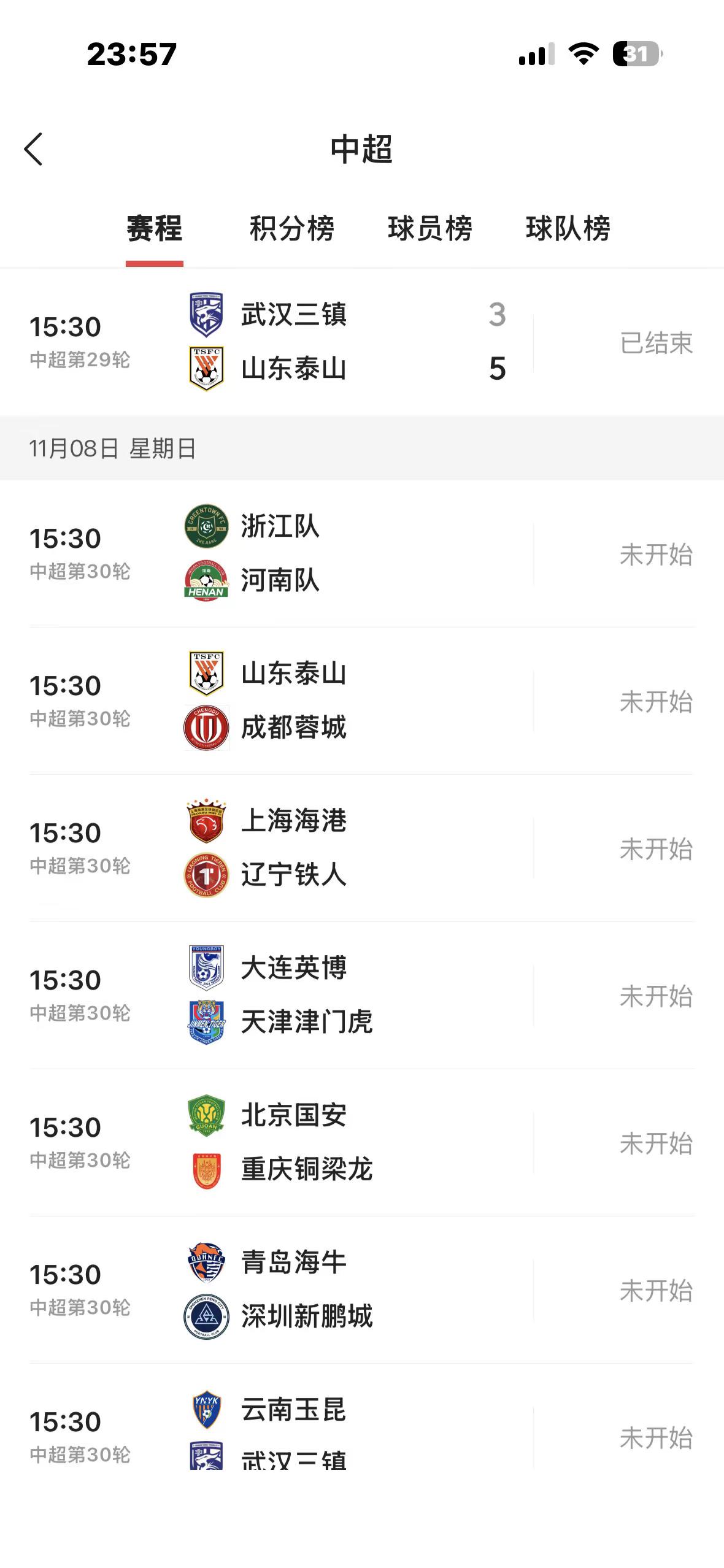Open the 云南玉昆 vs 武汉三镇 match

point(362,1417)
